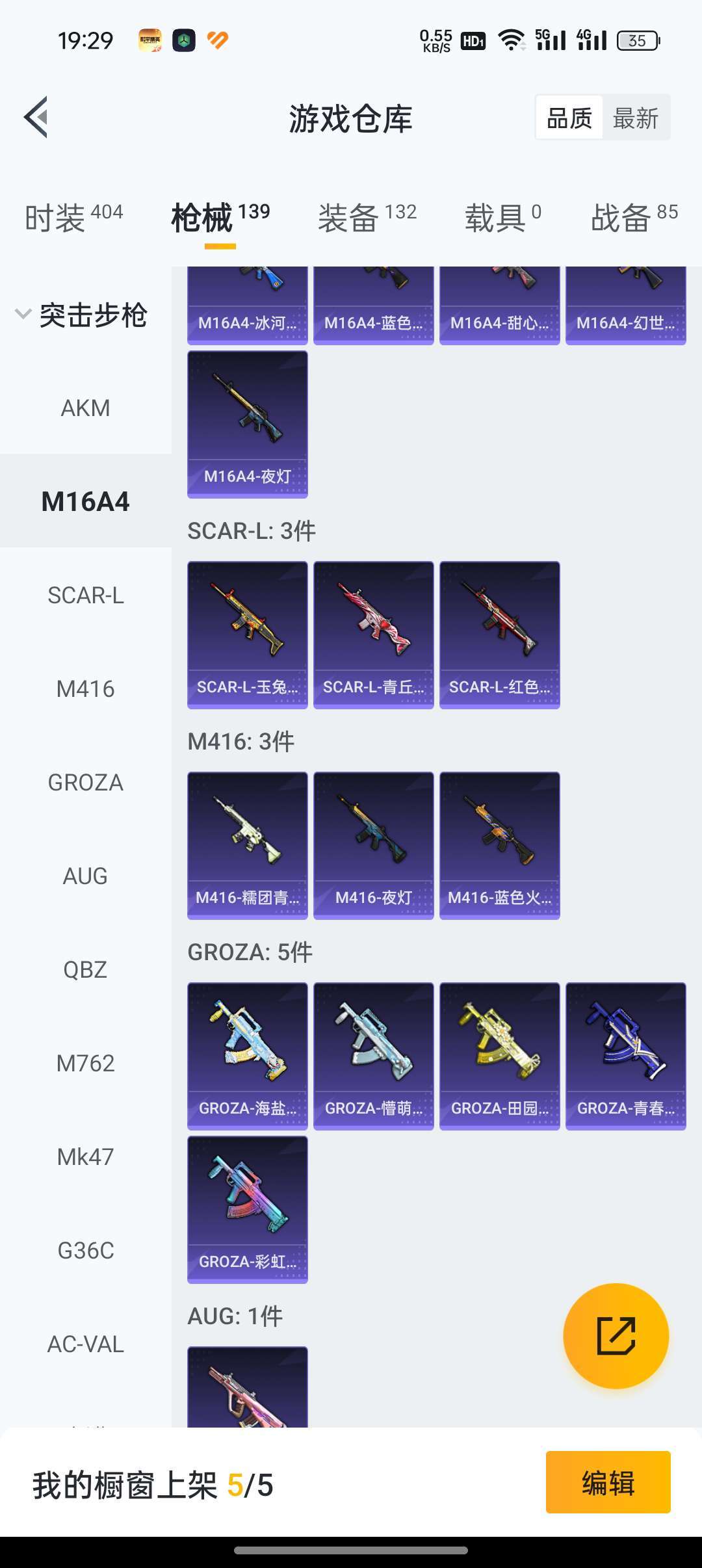Switch to the 装备 tab
Viewport: 702px width, 1568px height.
pyautogui.click(x=367, y=216)
